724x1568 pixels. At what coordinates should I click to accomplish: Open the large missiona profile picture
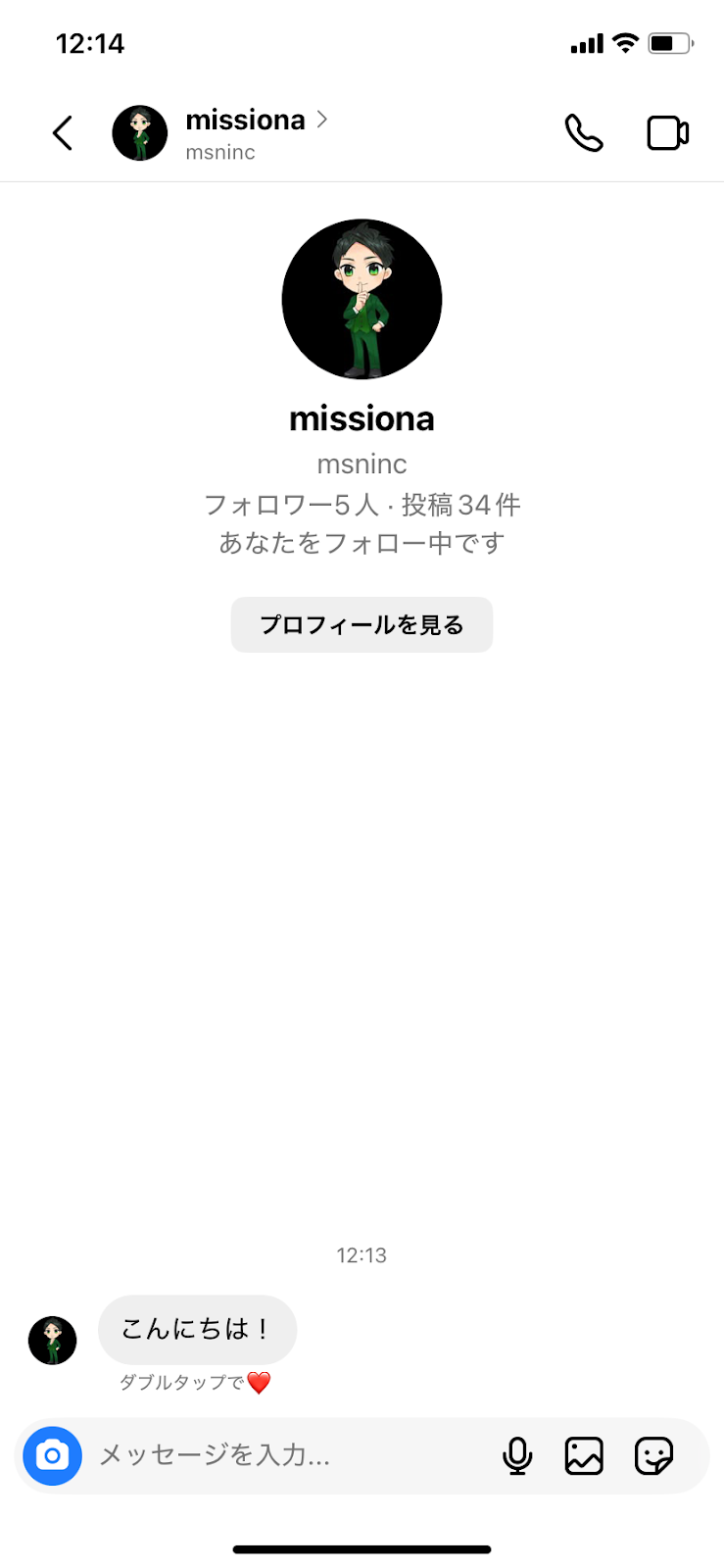[x=362, y=299]
